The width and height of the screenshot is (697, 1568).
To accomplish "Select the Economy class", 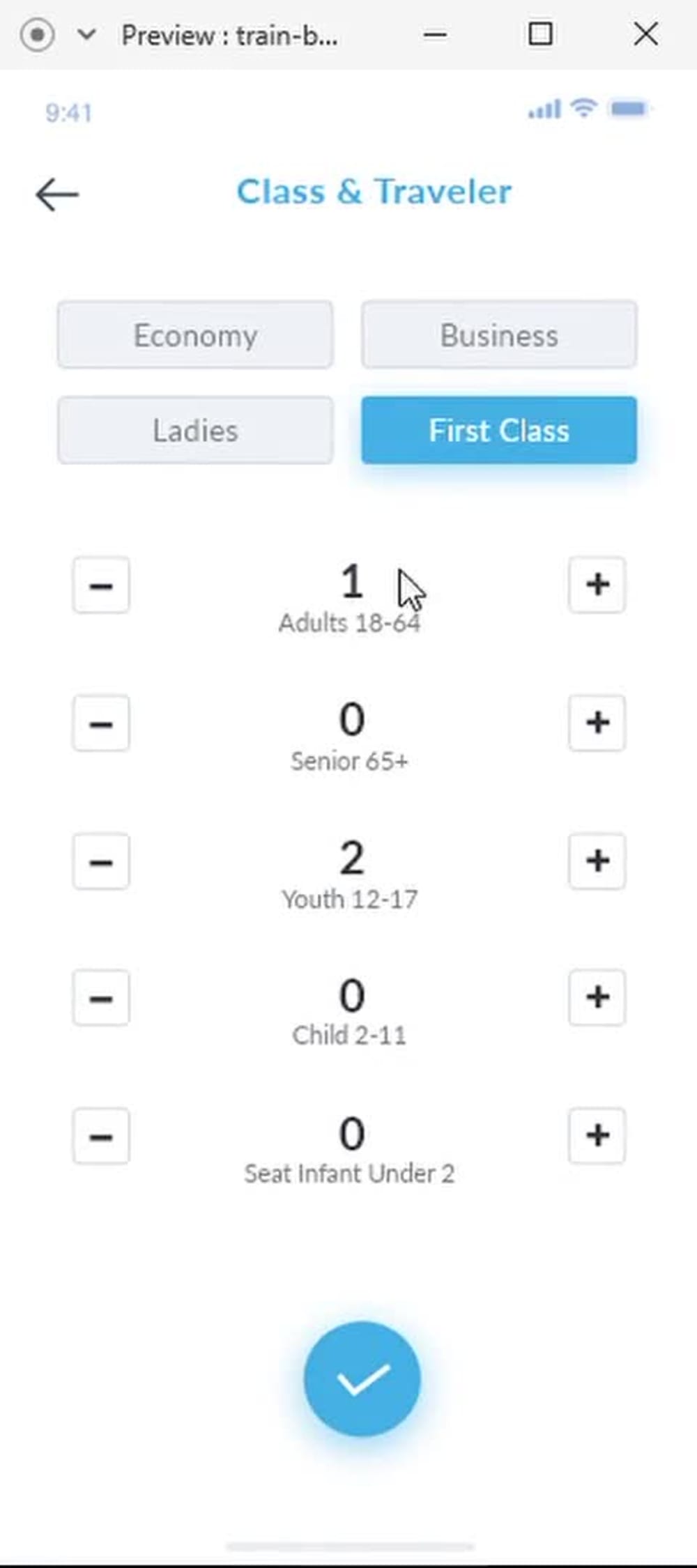I will click(x=195, y=335).
